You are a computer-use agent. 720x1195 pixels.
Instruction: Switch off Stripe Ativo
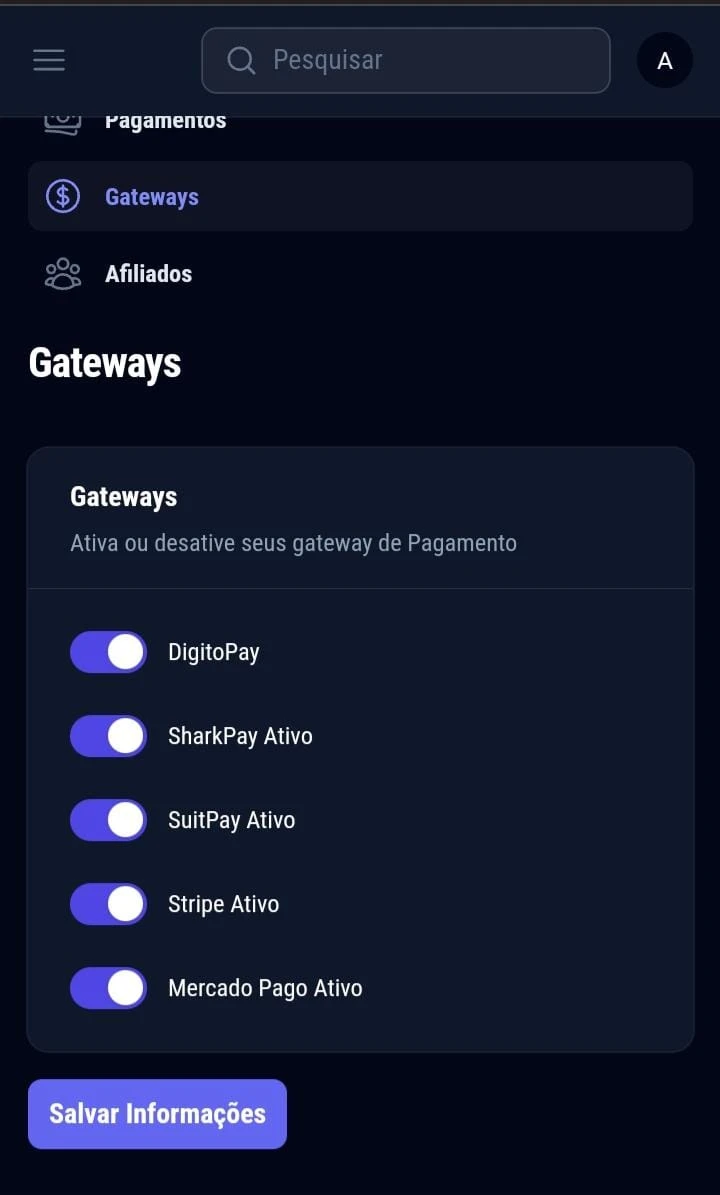[108, 904]
